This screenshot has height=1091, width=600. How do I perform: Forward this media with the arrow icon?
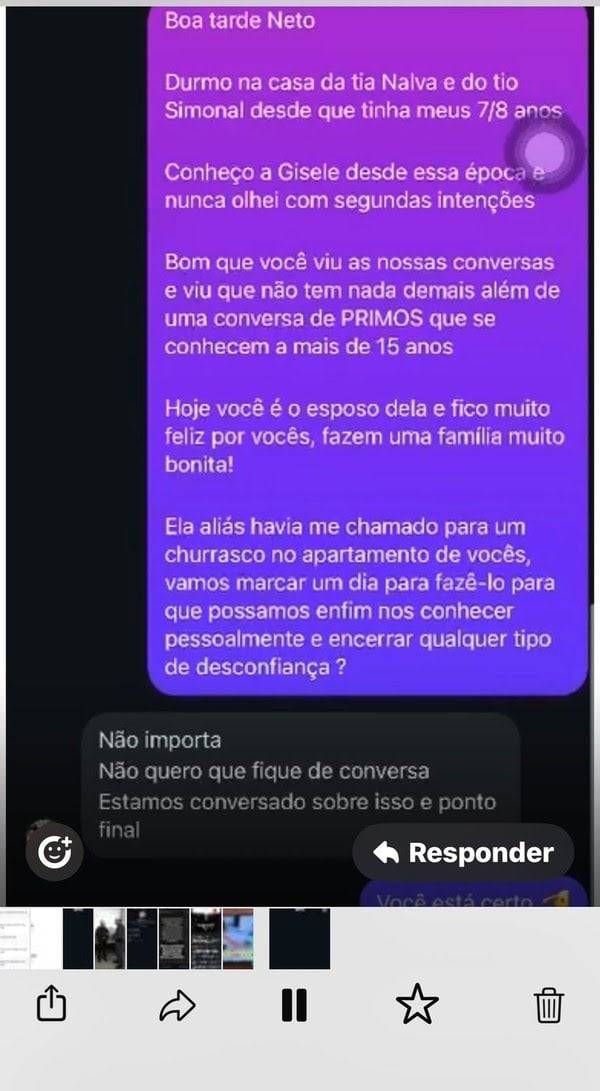point(177,1005)
